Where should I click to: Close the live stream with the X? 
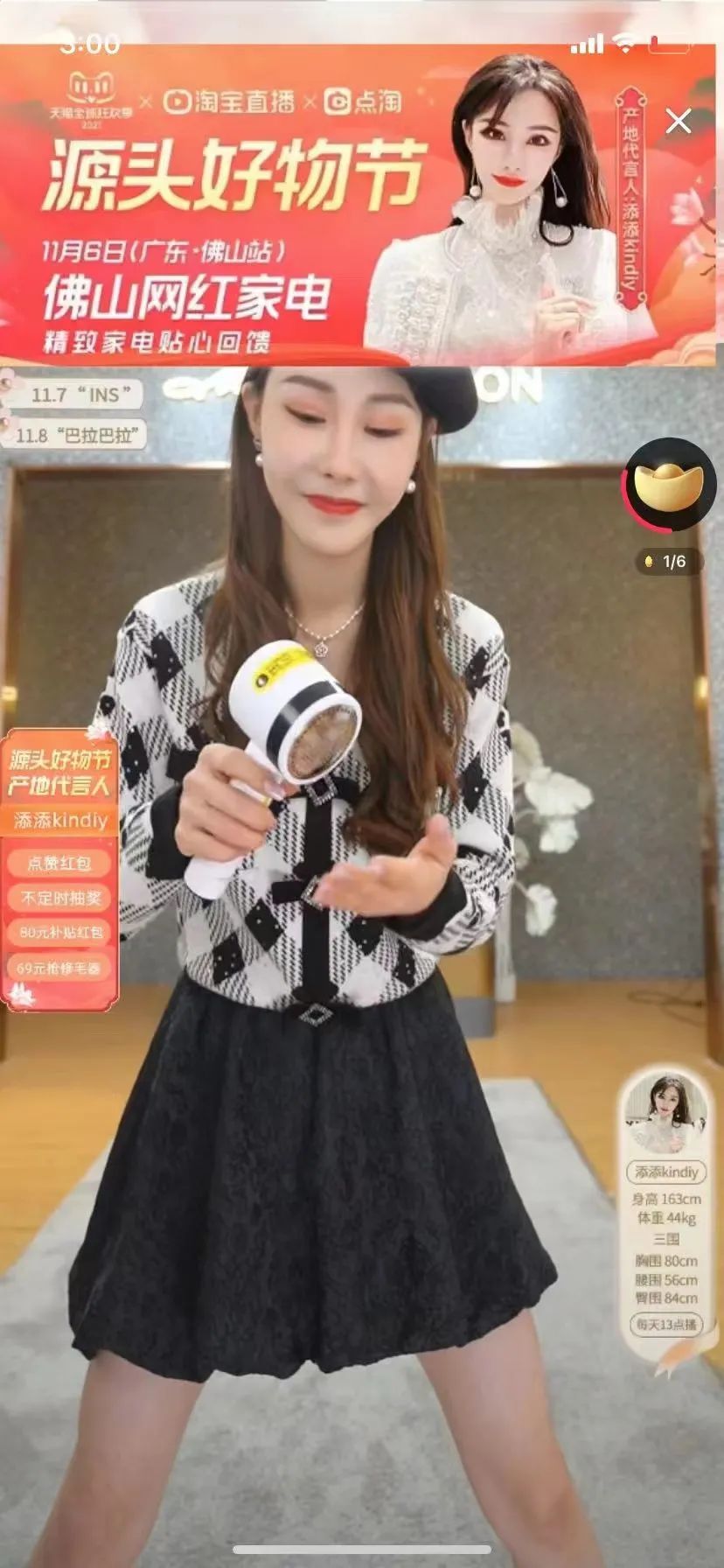(679, 122)
